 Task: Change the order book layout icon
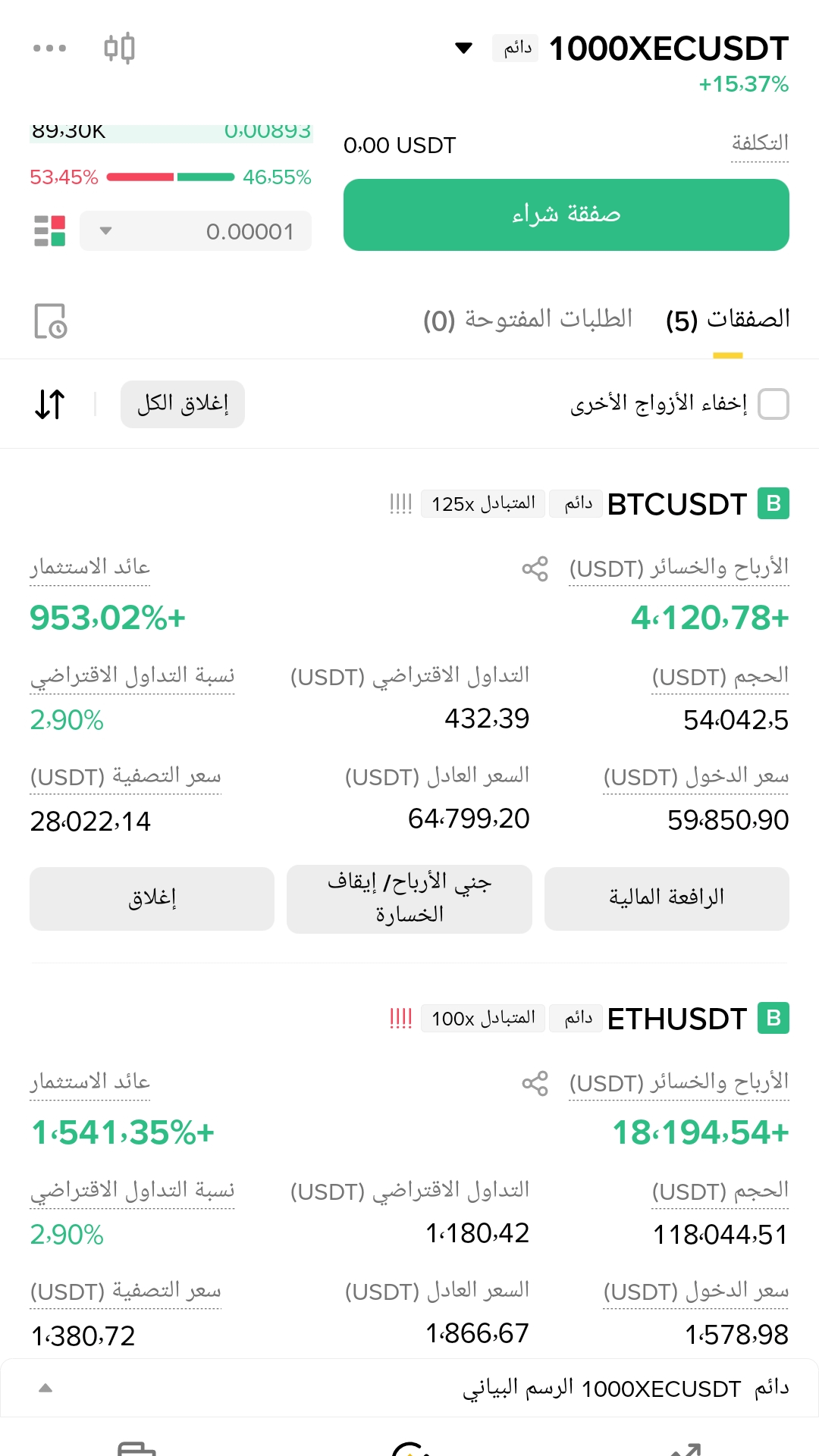point(50,231)
